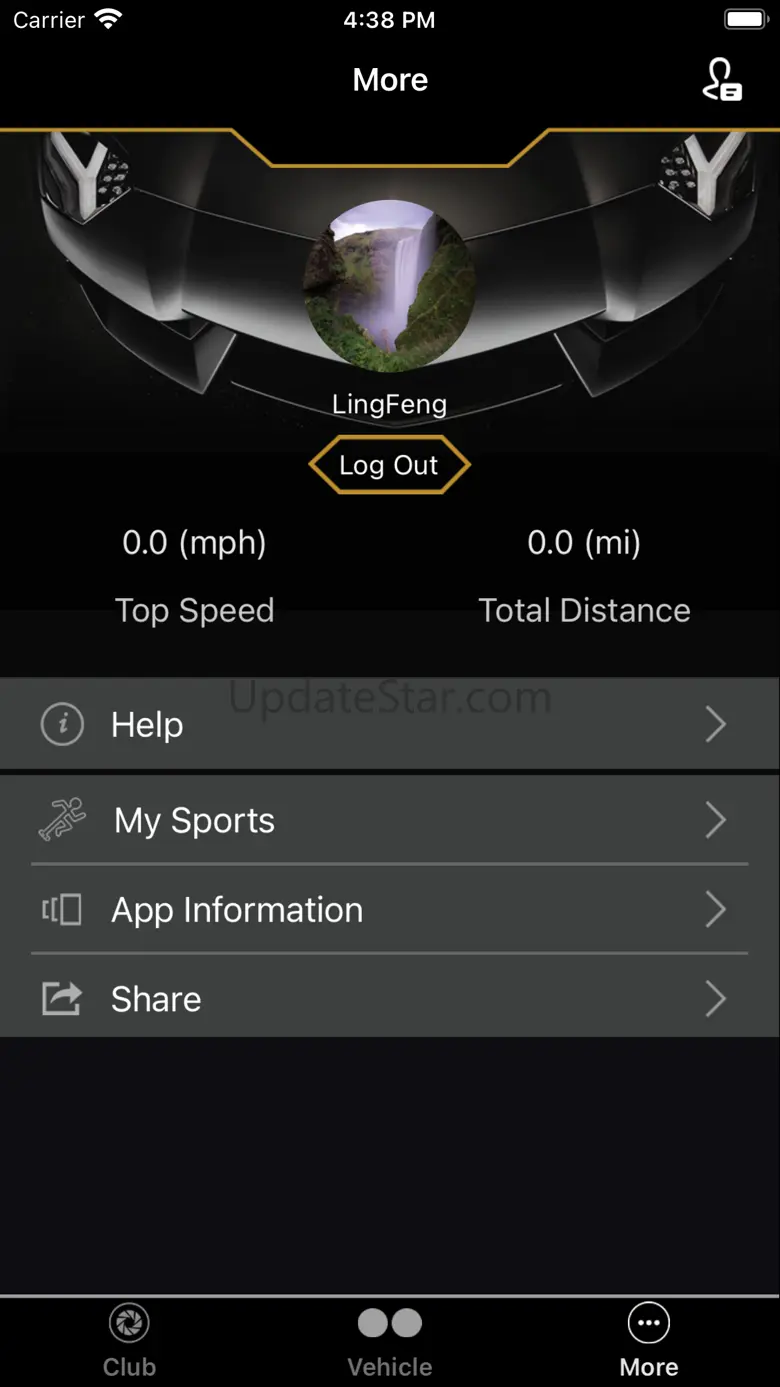Switch to the Club tab
This screenshot has width=780, height=1387.
129,1341
